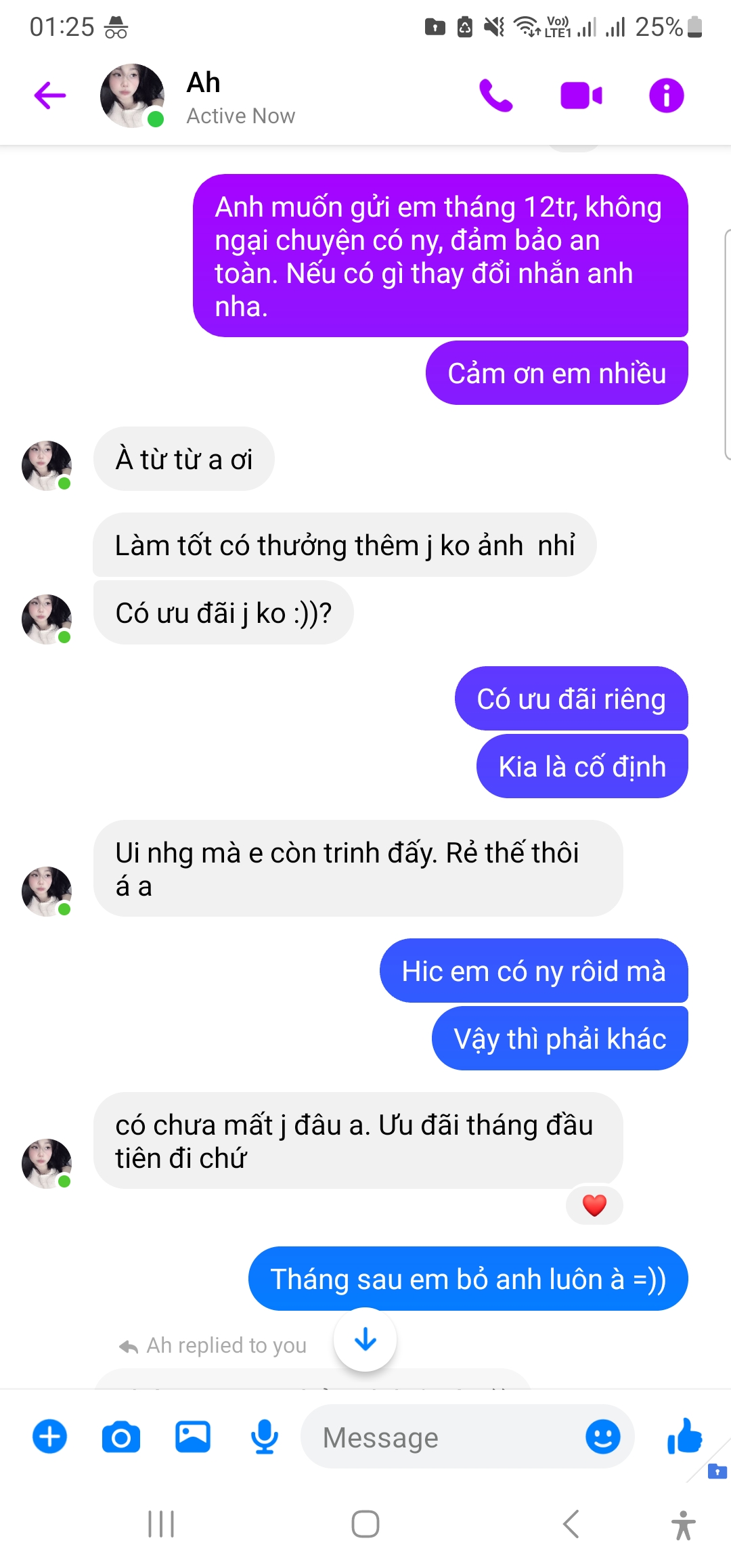
Task: Tap the heart reaction on the message
Action: [594, 1205]
